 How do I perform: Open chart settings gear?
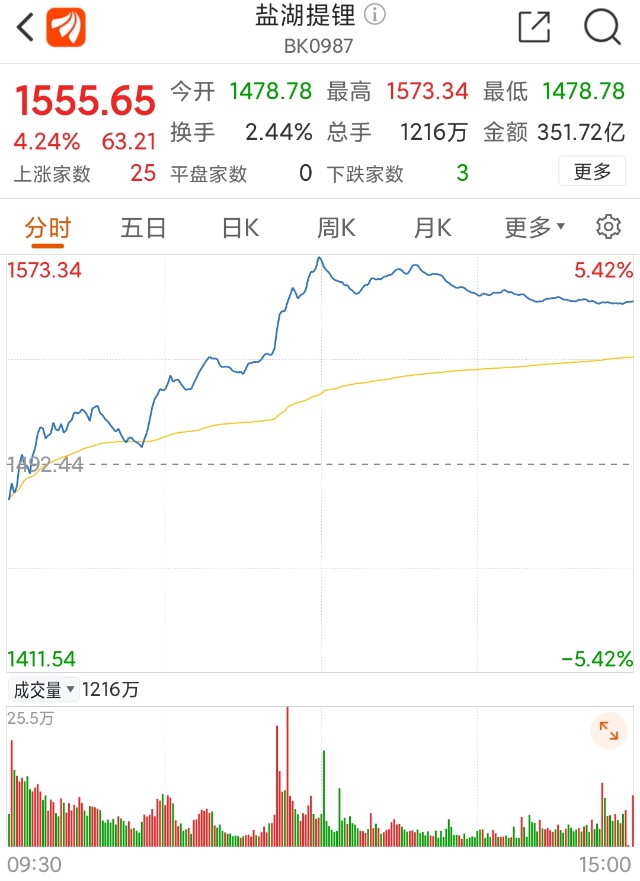tap(609, 227)
